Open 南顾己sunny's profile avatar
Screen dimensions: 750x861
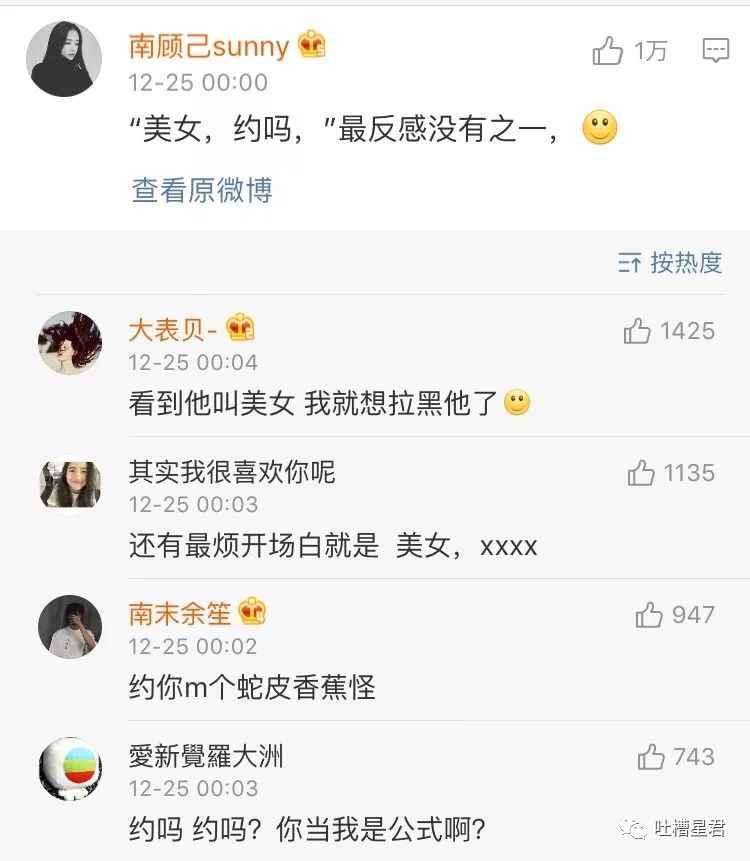[x=64, y=59]
